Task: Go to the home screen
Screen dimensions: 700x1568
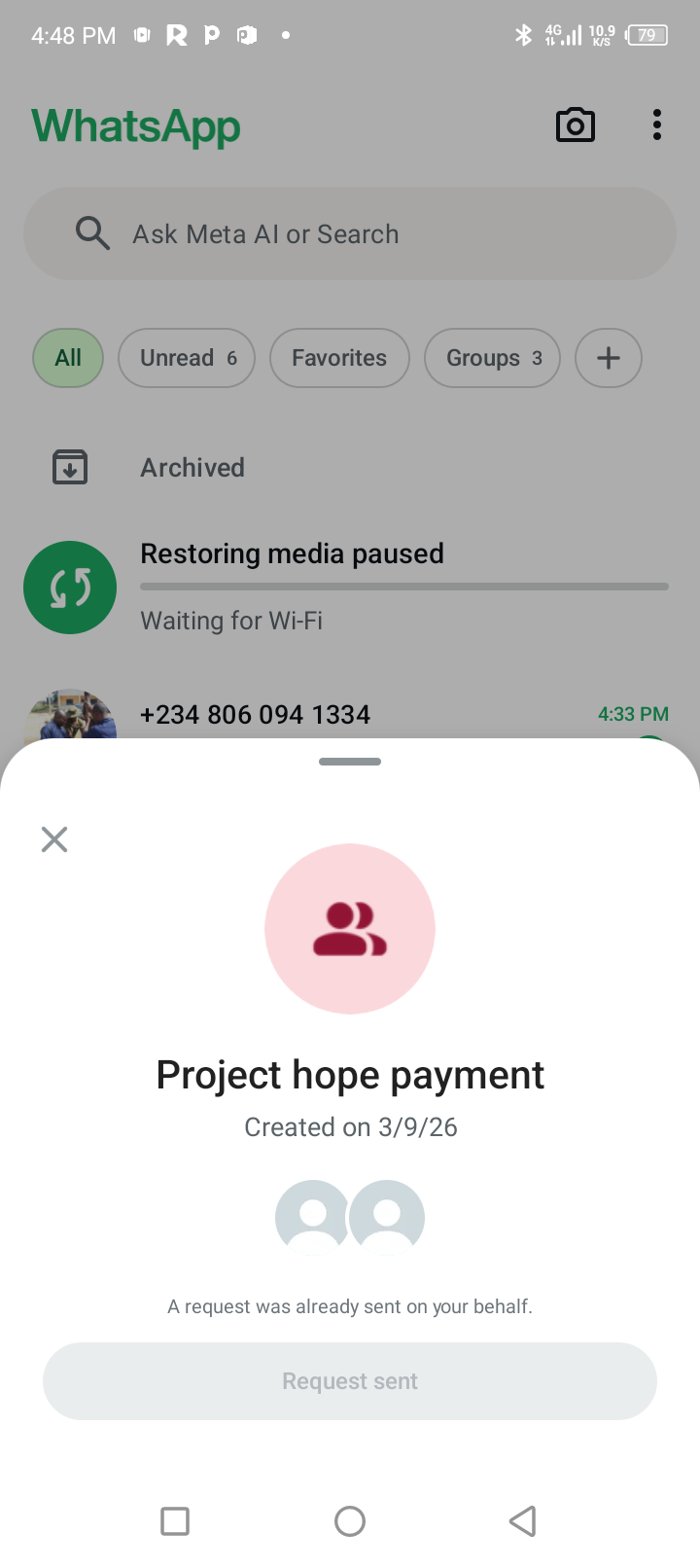Action: 350,1520
